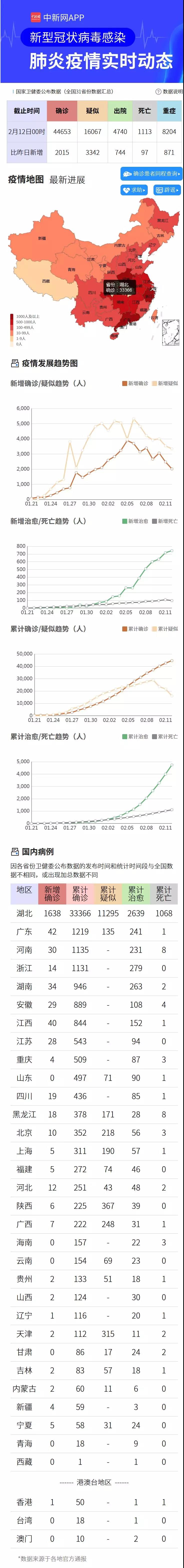184x1568 pixels.
Task: Open 确诊患者同程查询 lookup
Action: [151, 174]
